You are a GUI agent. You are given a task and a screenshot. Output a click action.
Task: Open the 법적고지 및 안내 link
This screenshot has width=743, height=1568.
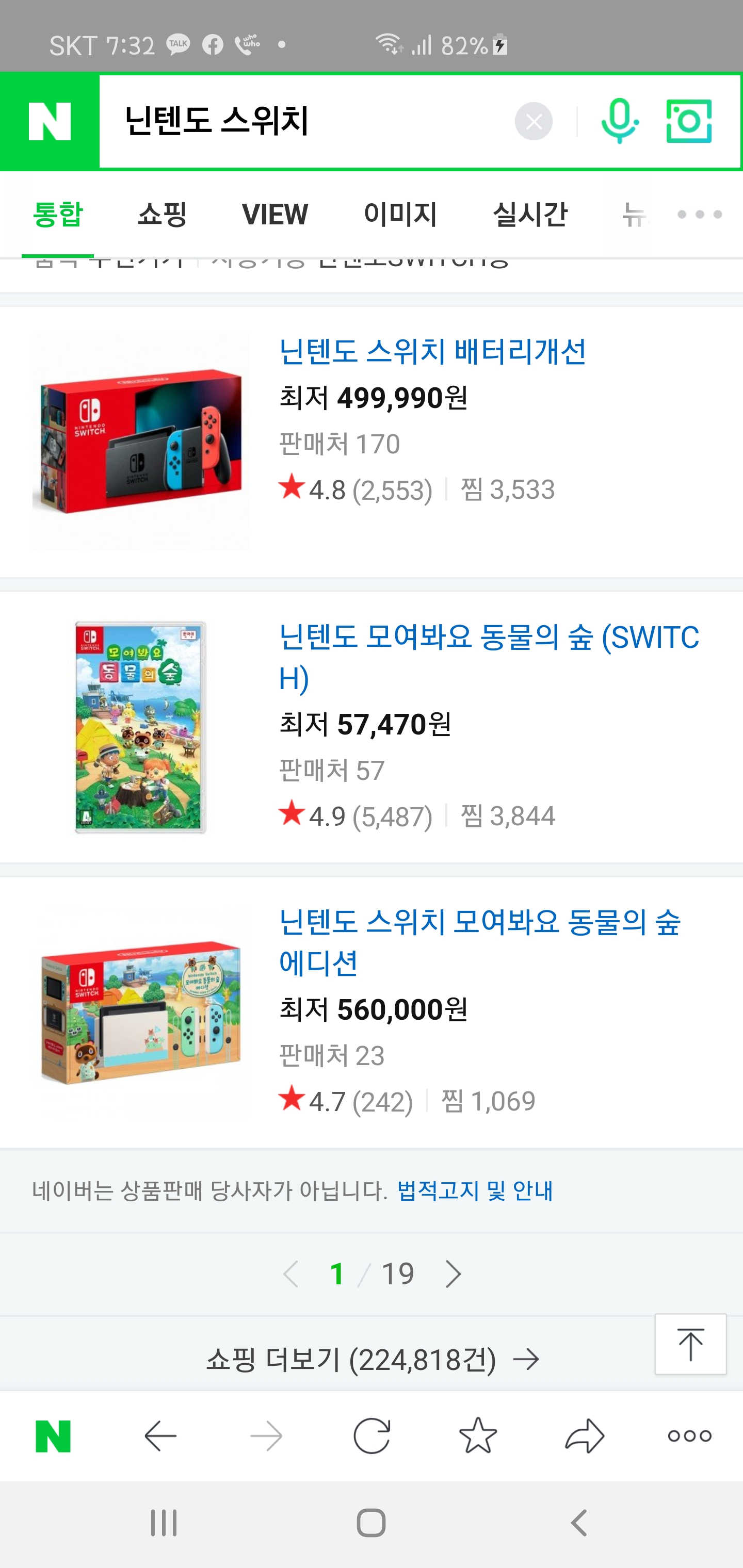click(x=474, y=1190)
